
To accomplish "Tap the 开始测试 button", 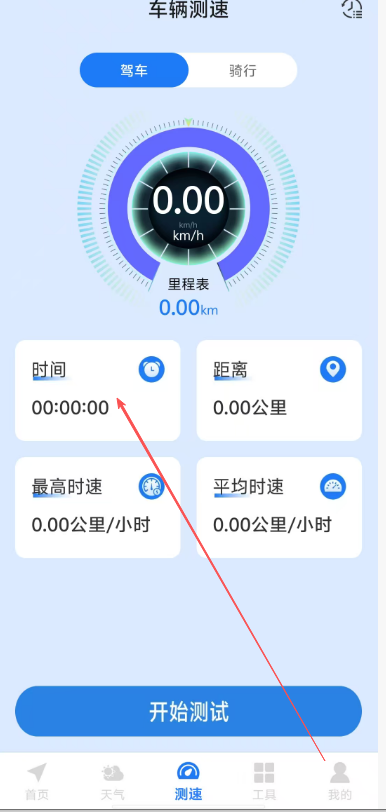I will (x=189, y=712).
